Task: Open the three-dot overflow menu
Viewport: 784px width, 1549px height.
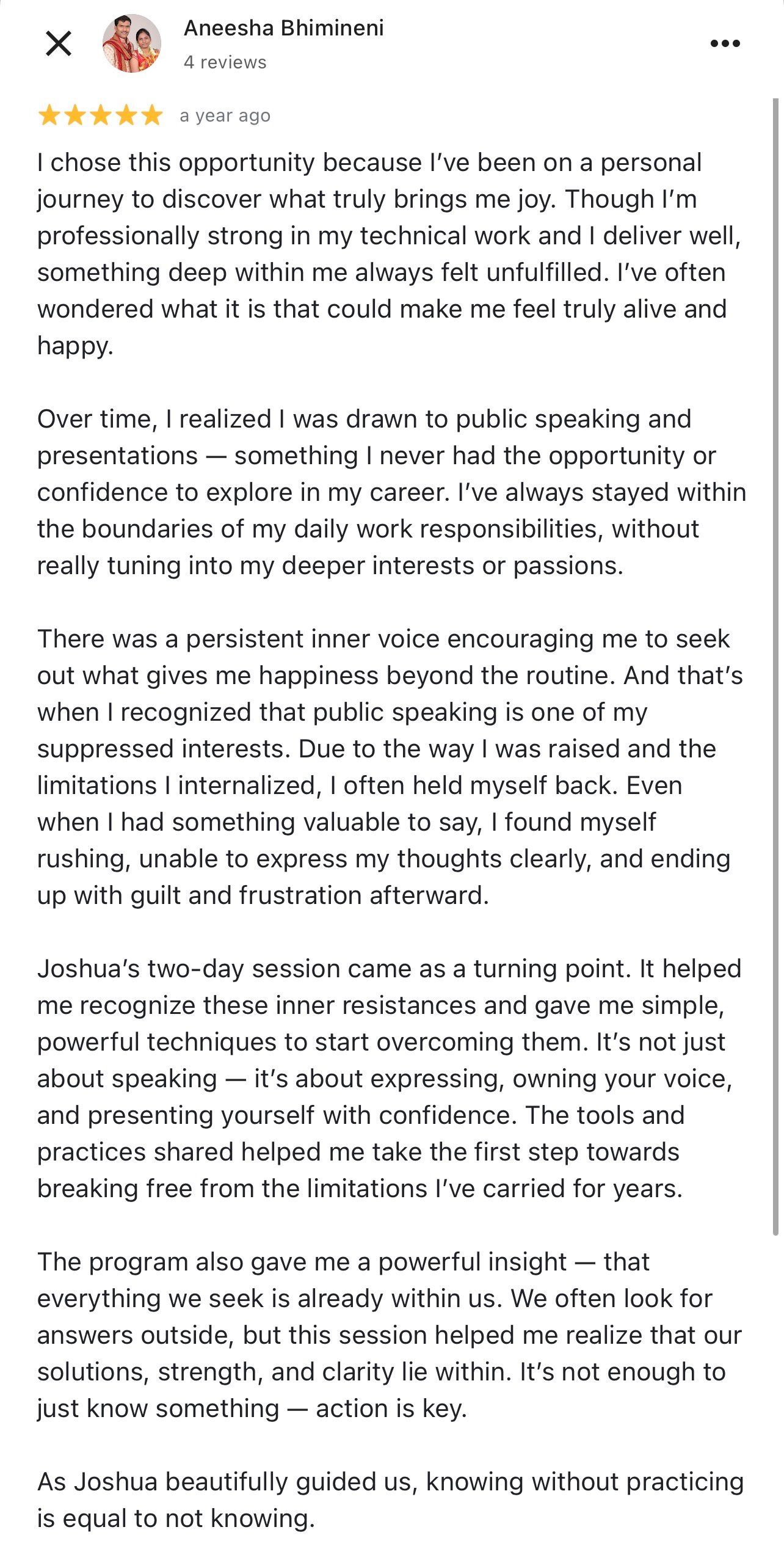Action: (725, 43)
